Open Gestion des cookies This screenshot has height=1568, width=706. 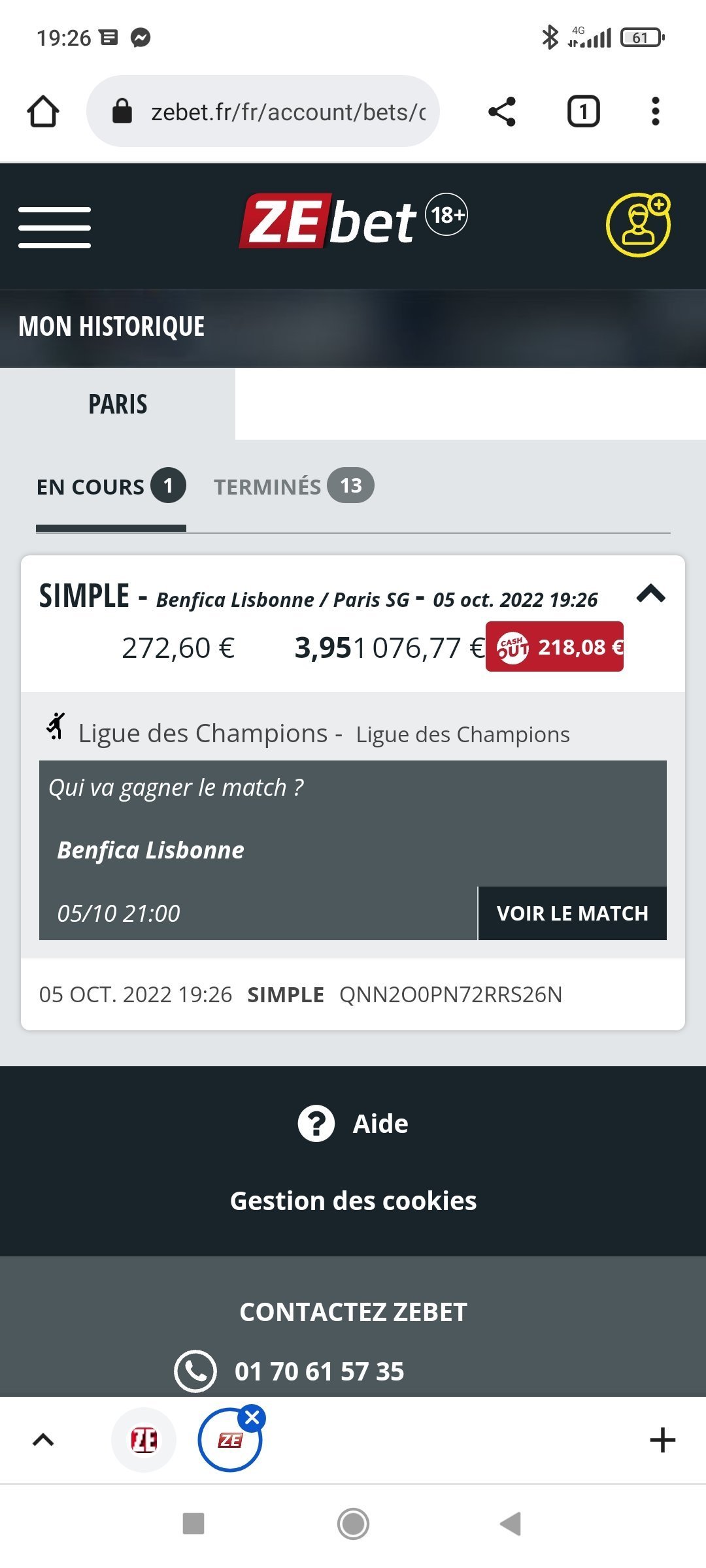coord(353,1201)
